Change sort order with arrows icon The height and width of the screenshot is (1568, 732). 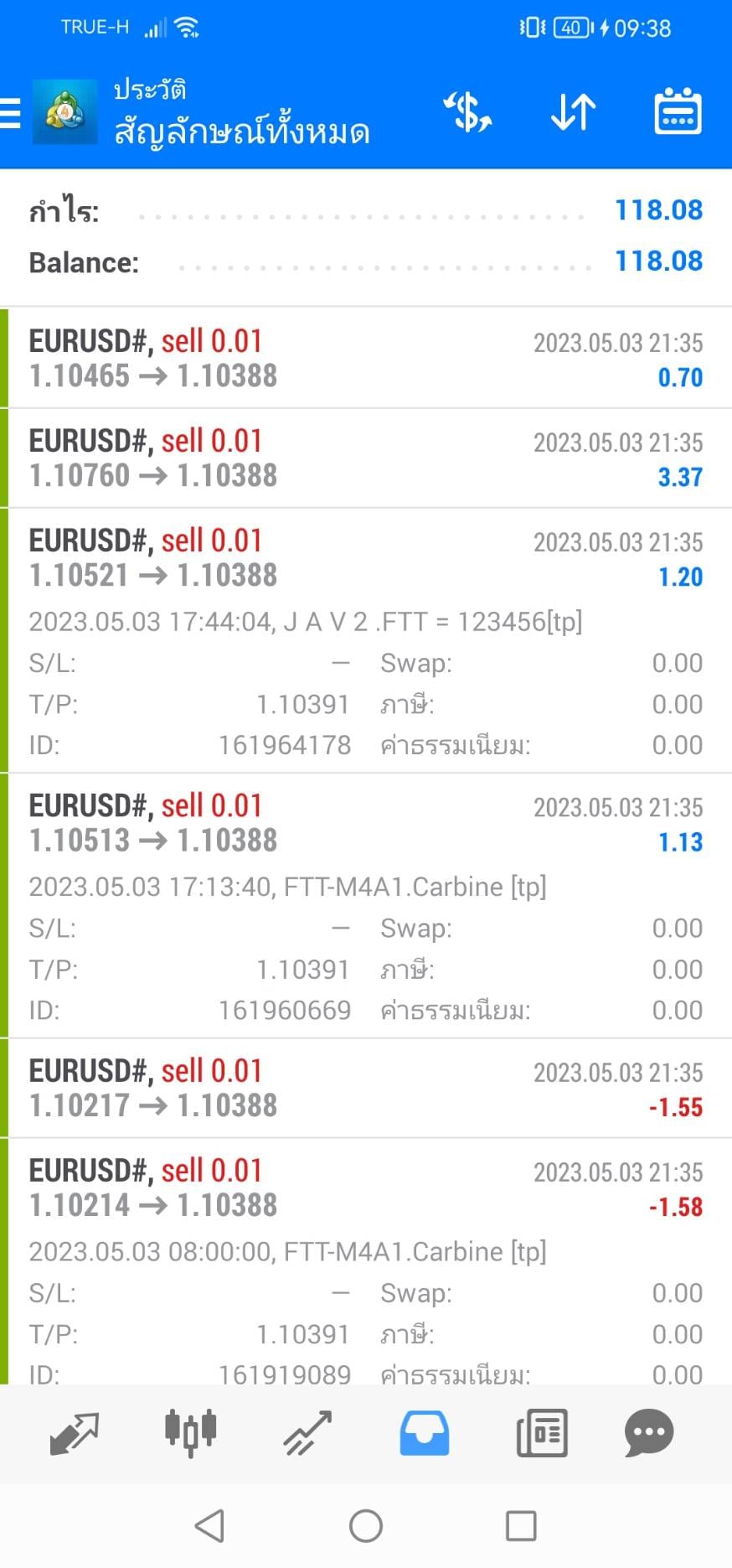click(x=574, y=112)
